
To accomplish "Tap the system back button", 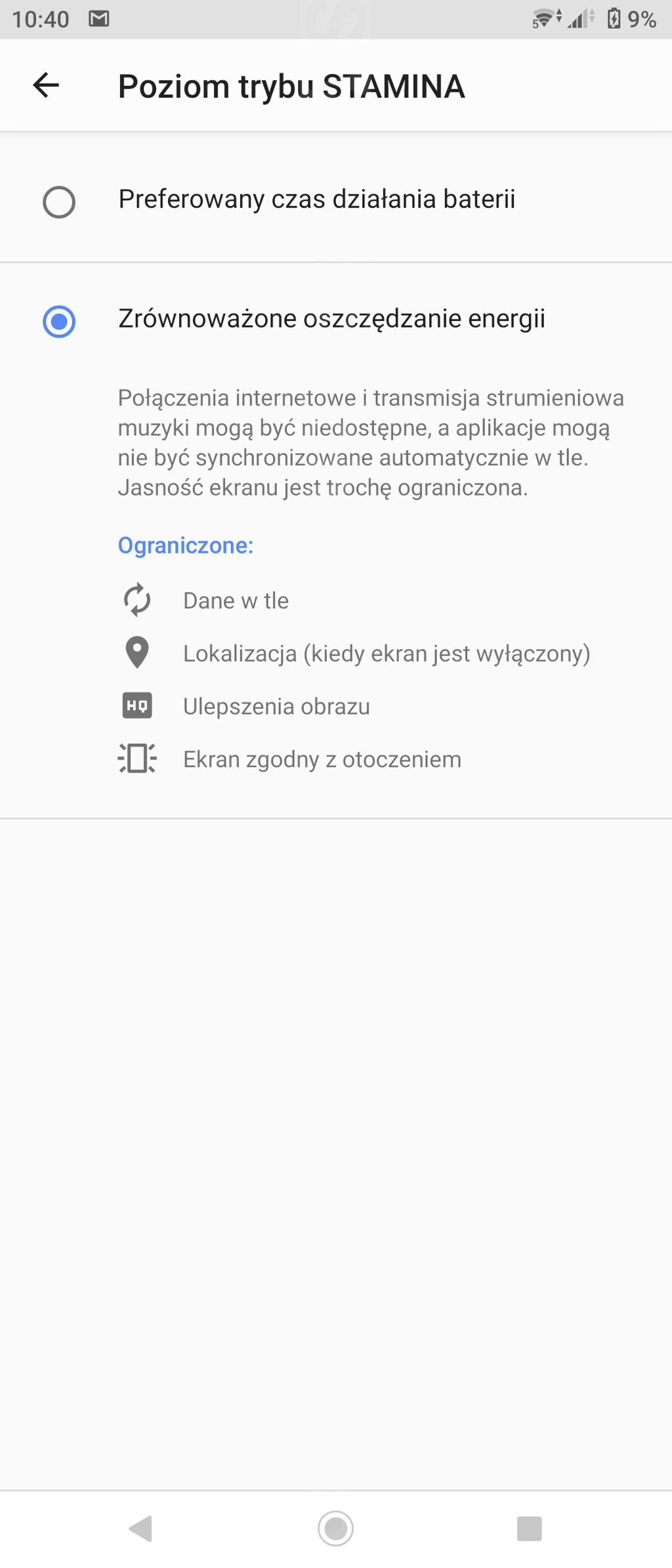I will [x=140, y=1528].
